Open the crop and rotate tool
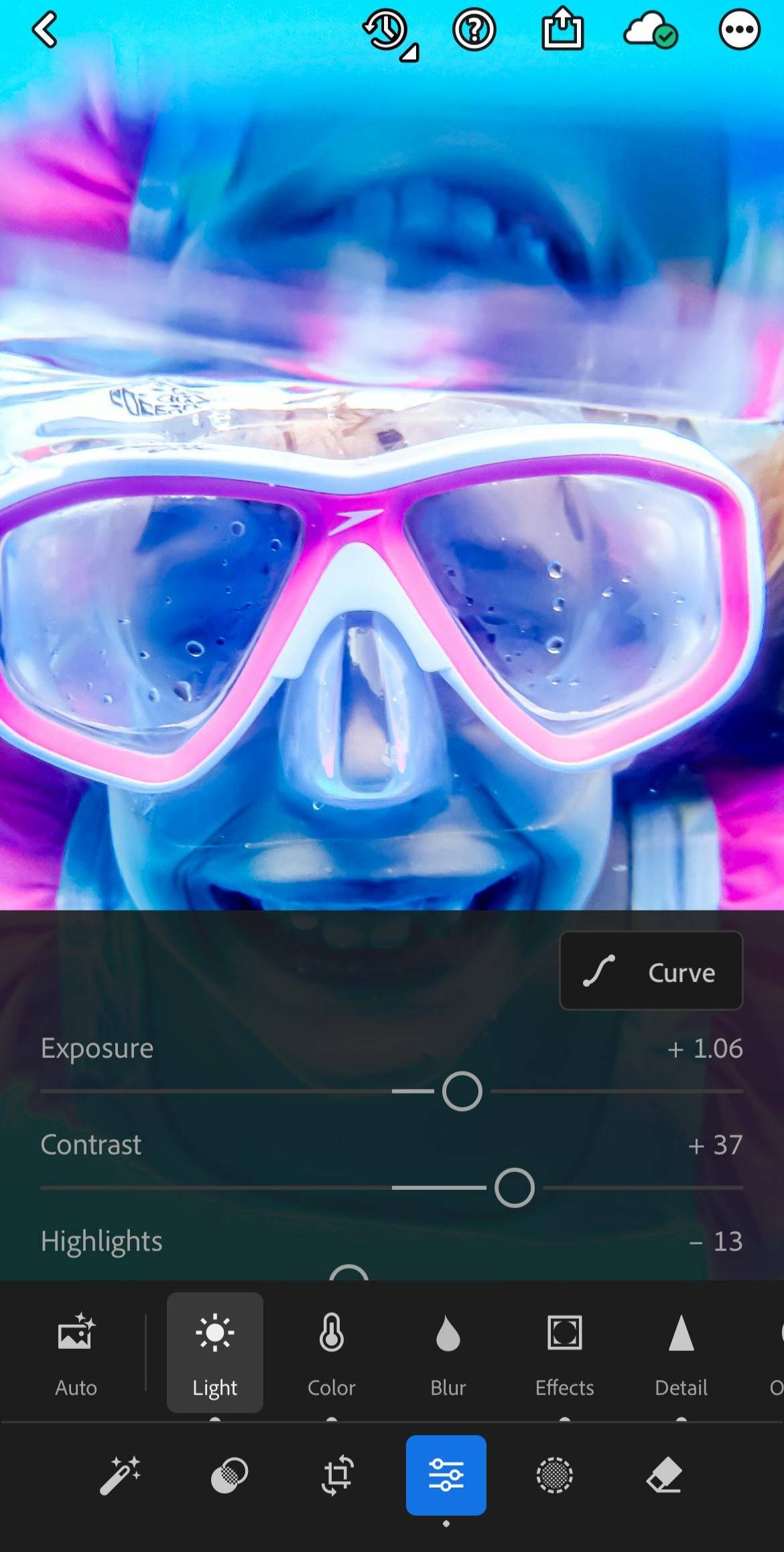This screenshot has height=1552, width=784. click(338, 1476)
